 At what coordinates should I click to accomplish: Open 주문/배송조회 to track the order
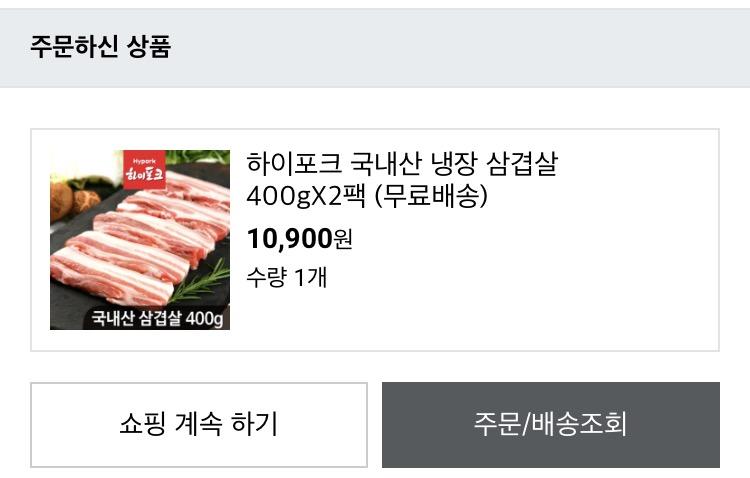(x=550, y=424)
